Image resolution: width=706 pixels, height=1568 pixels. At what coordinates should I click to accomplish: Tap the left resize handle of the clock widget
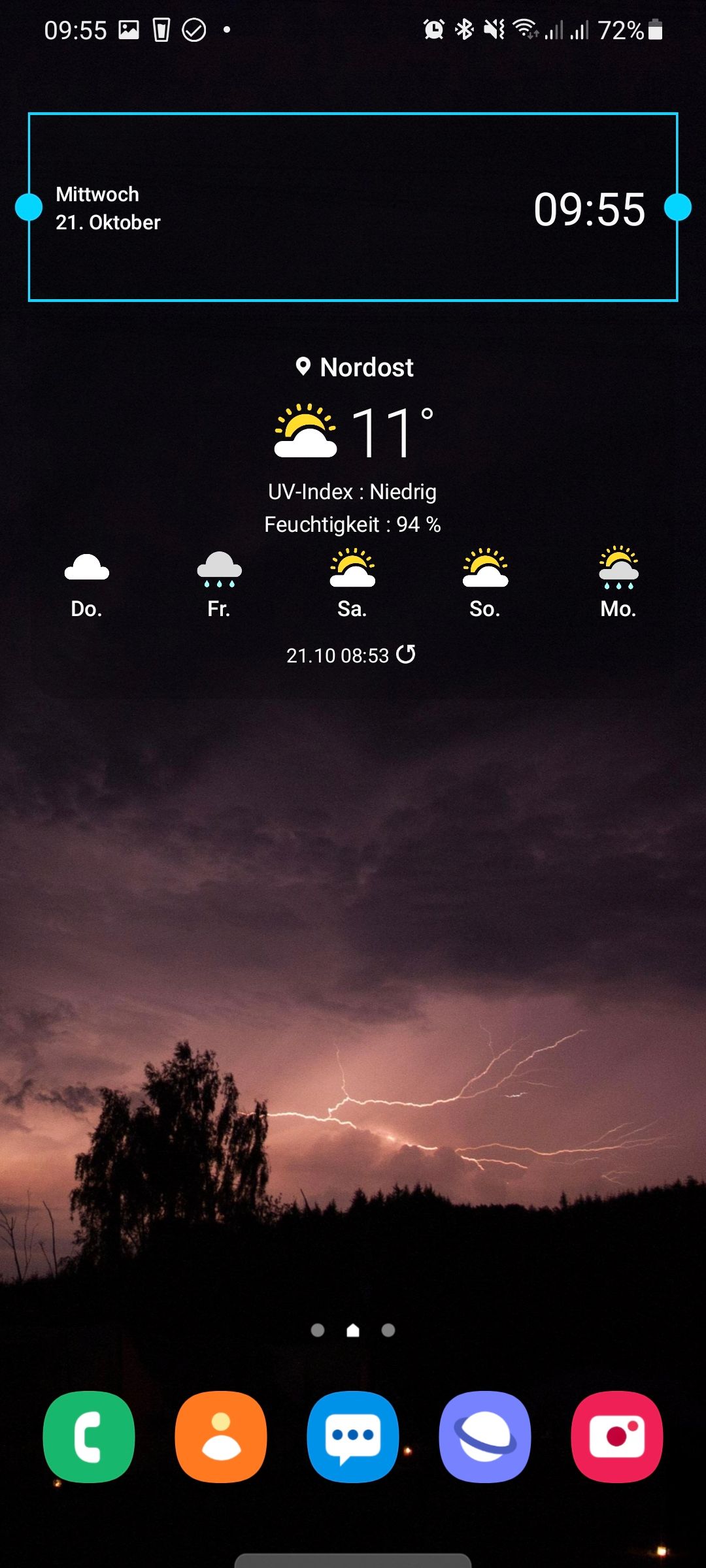click(x=28, y=207)
